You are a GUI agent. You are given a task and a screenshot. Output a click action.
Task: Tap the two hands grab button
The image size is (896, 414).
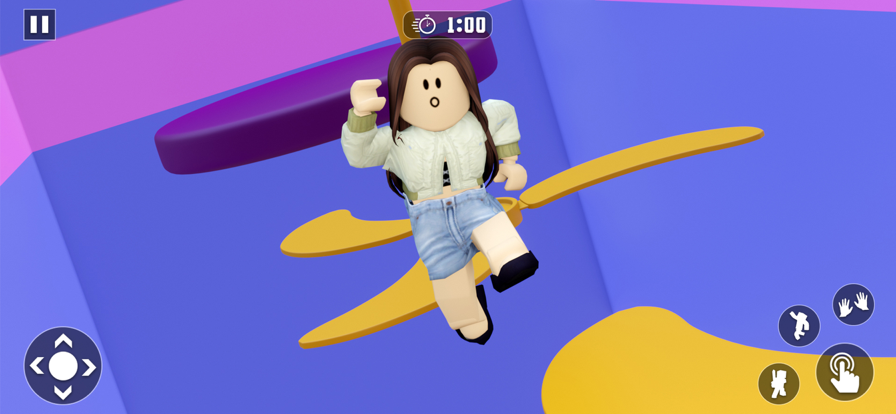point(853,304)
